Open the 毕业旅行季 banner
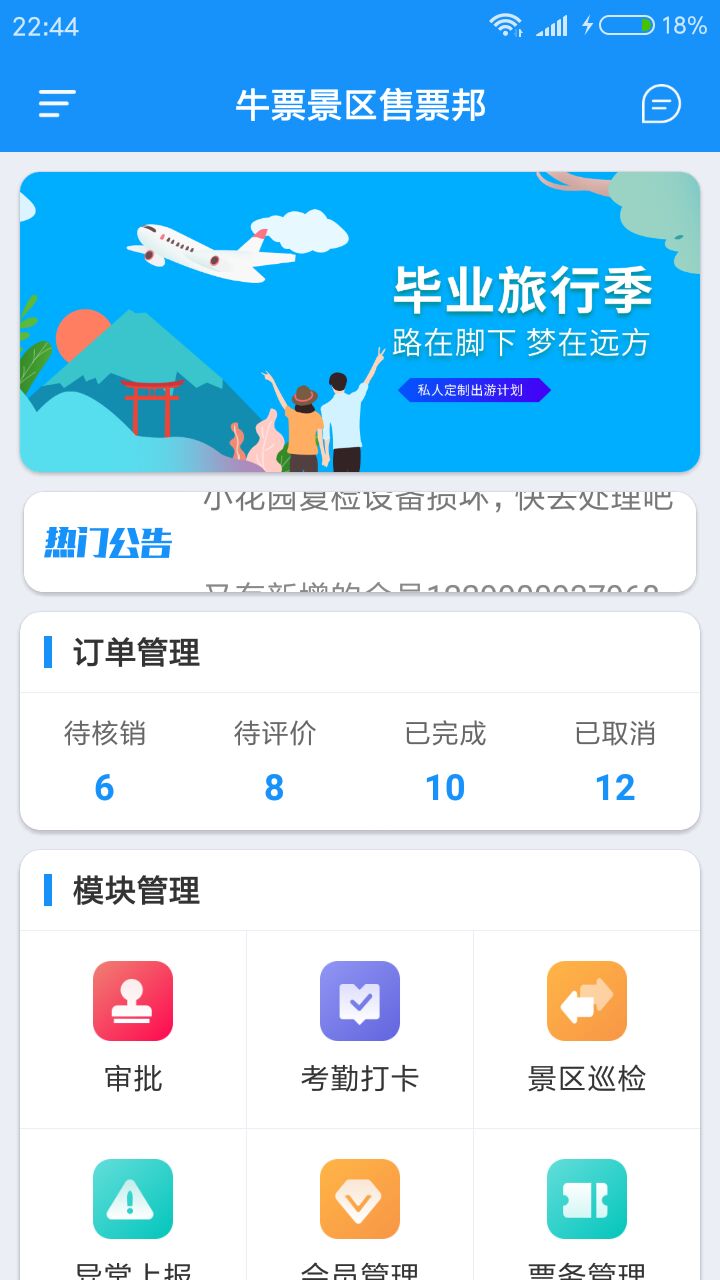This screenshot has width=720, height=1280. click(x=360, y=321)
